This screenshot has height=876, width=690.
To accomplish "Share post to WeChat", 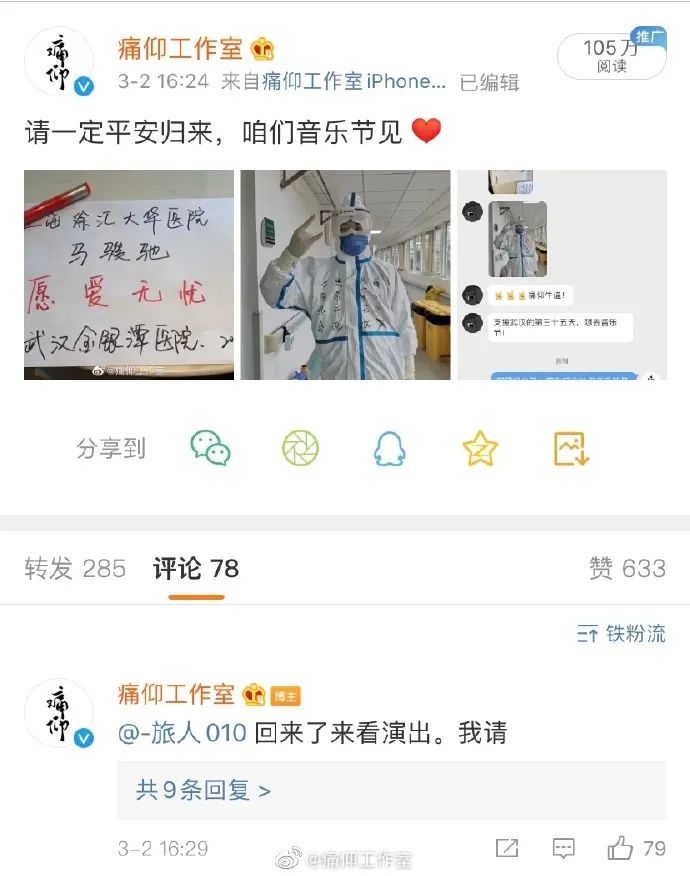I will pos(210,449).
